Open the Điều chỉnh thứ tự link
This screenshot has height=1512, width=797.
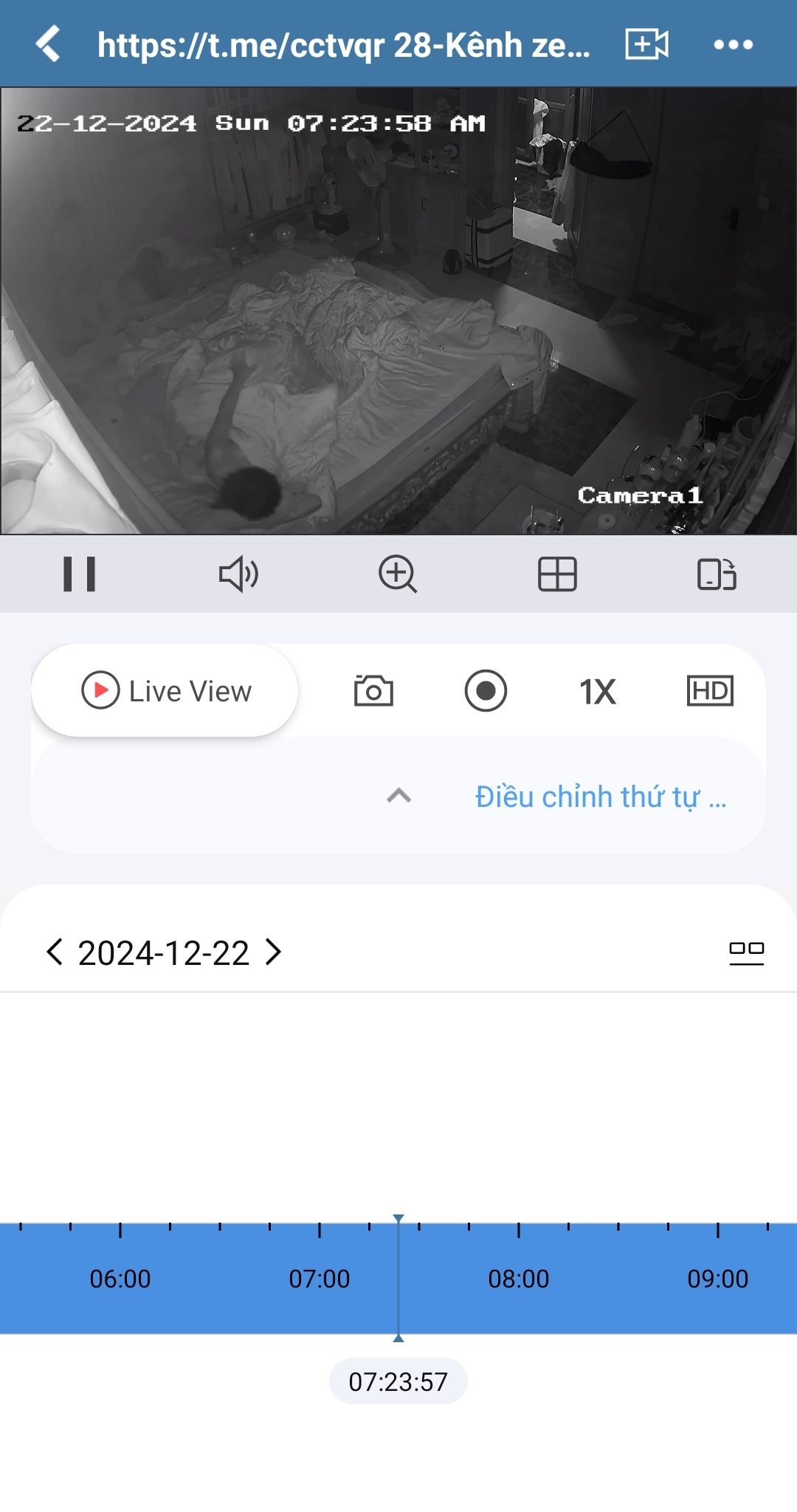coord(601,797)
